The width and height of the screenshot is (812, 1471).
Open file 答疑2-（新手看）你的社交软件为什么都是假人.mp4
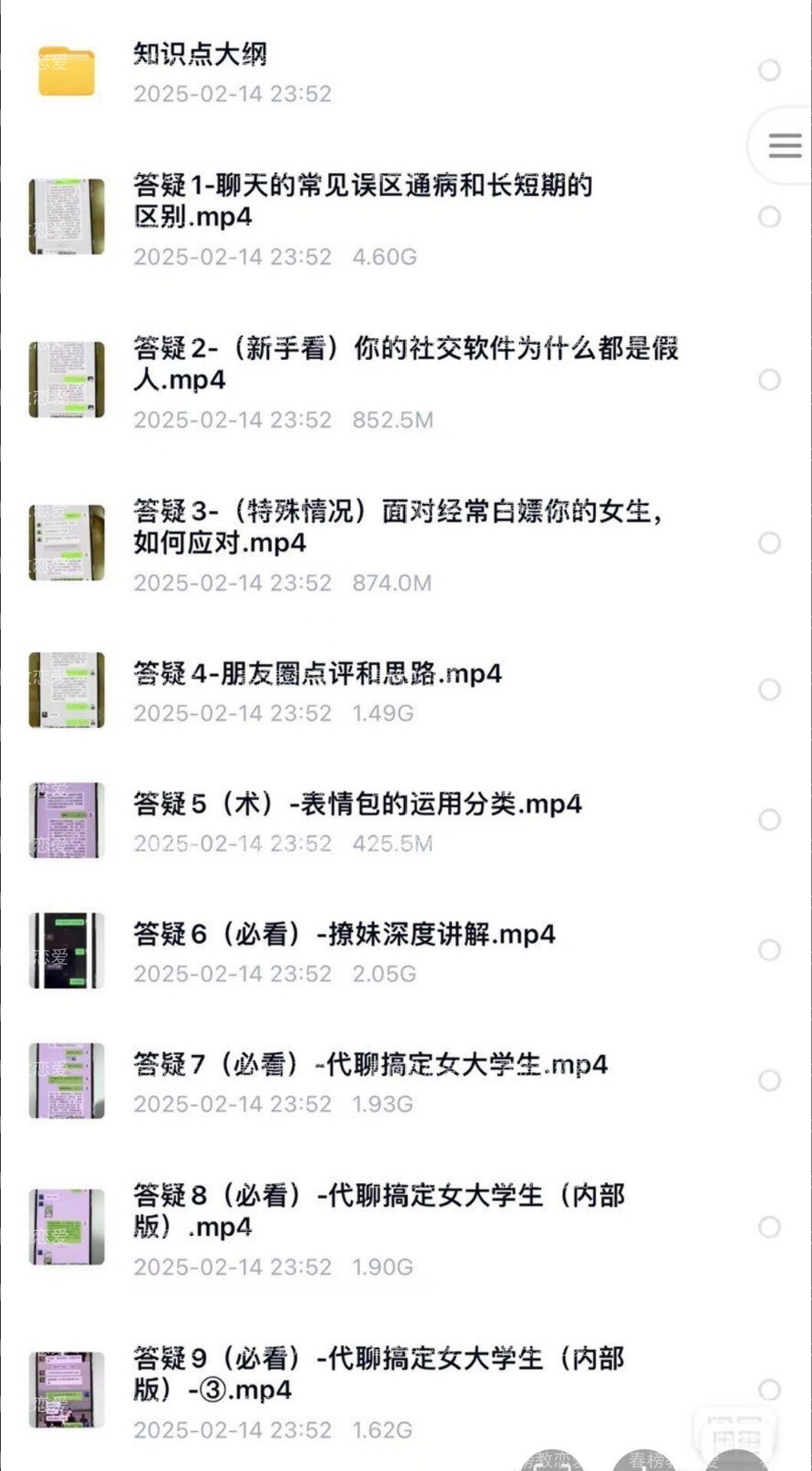point(404,364)
